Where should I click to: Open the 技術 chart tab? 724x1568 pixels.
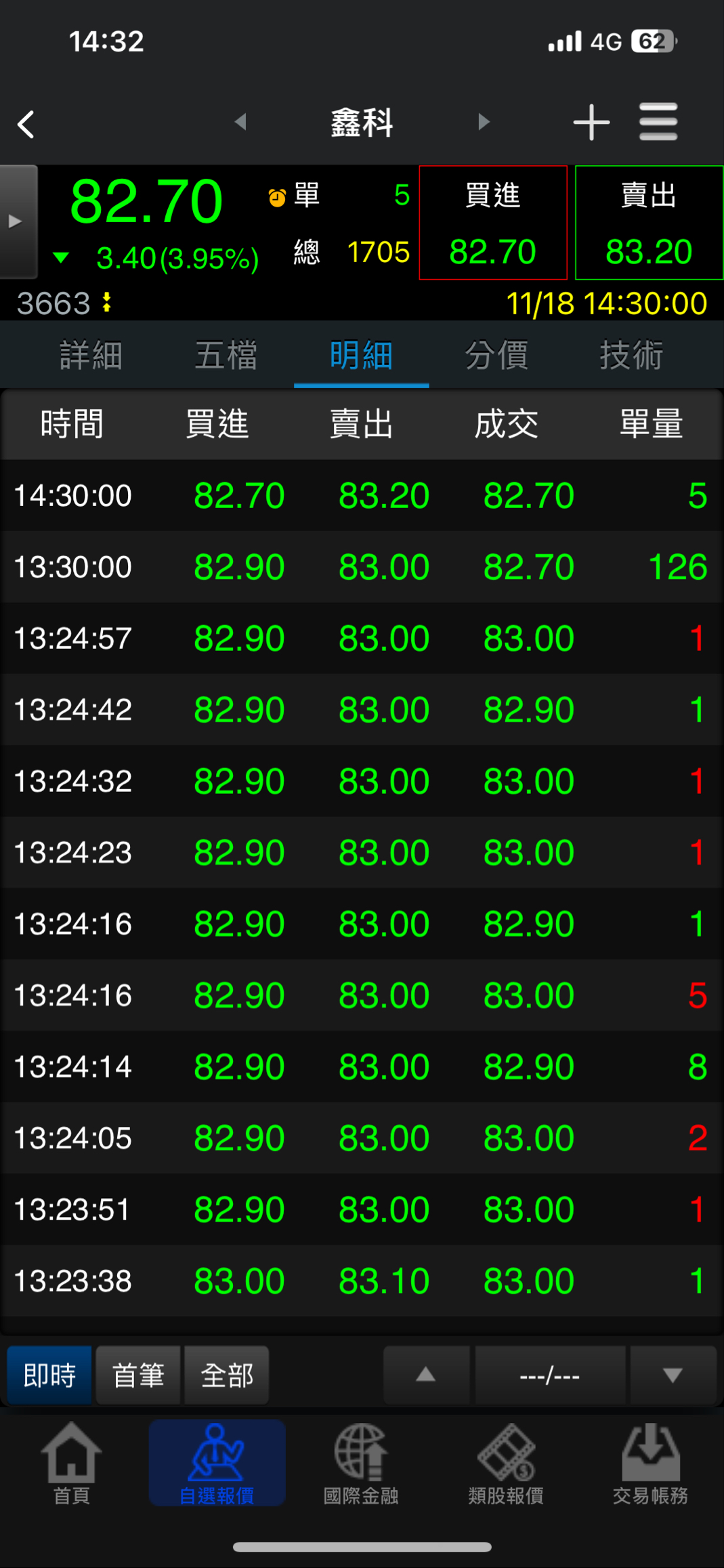(631, 355)
